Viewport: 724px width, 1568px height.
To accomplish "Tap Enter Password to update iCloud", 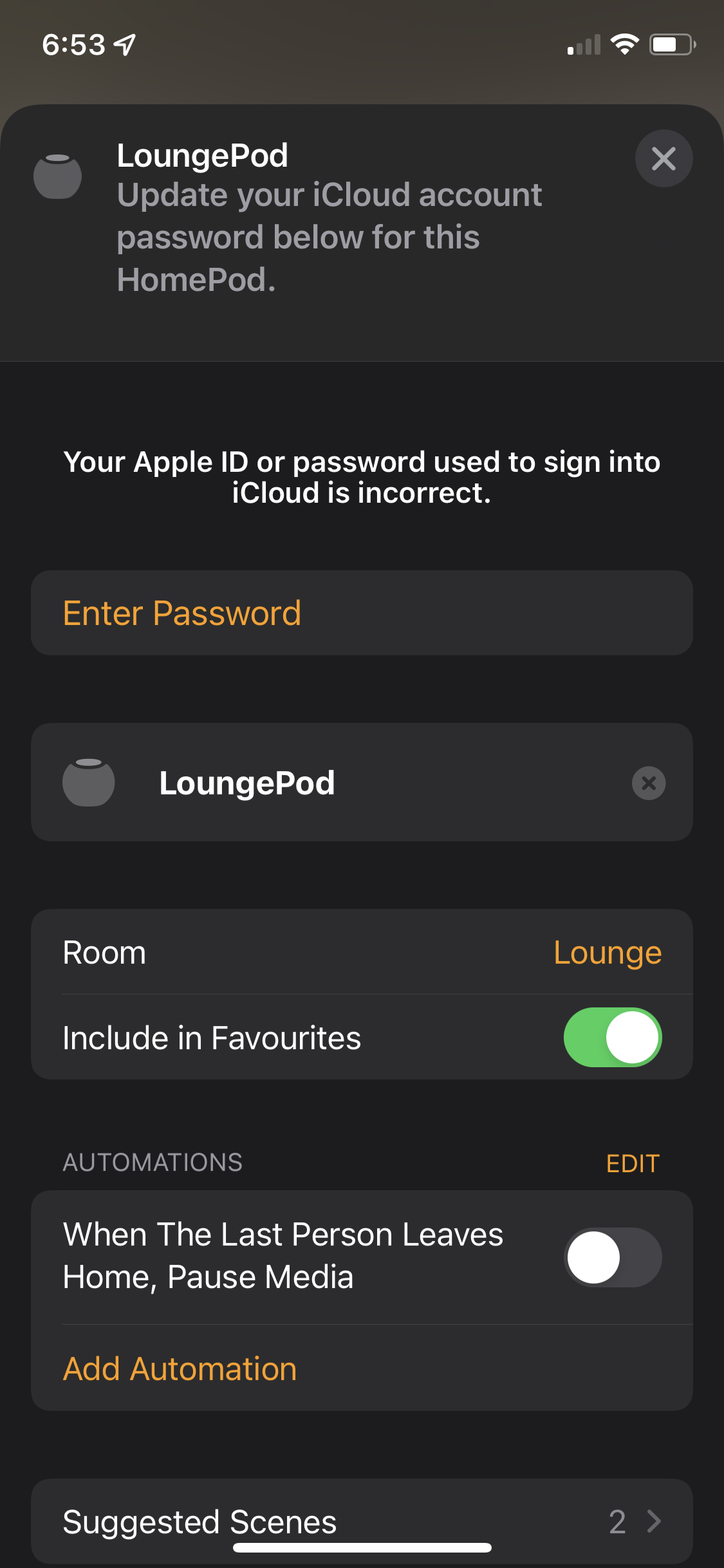I will 182,613.
